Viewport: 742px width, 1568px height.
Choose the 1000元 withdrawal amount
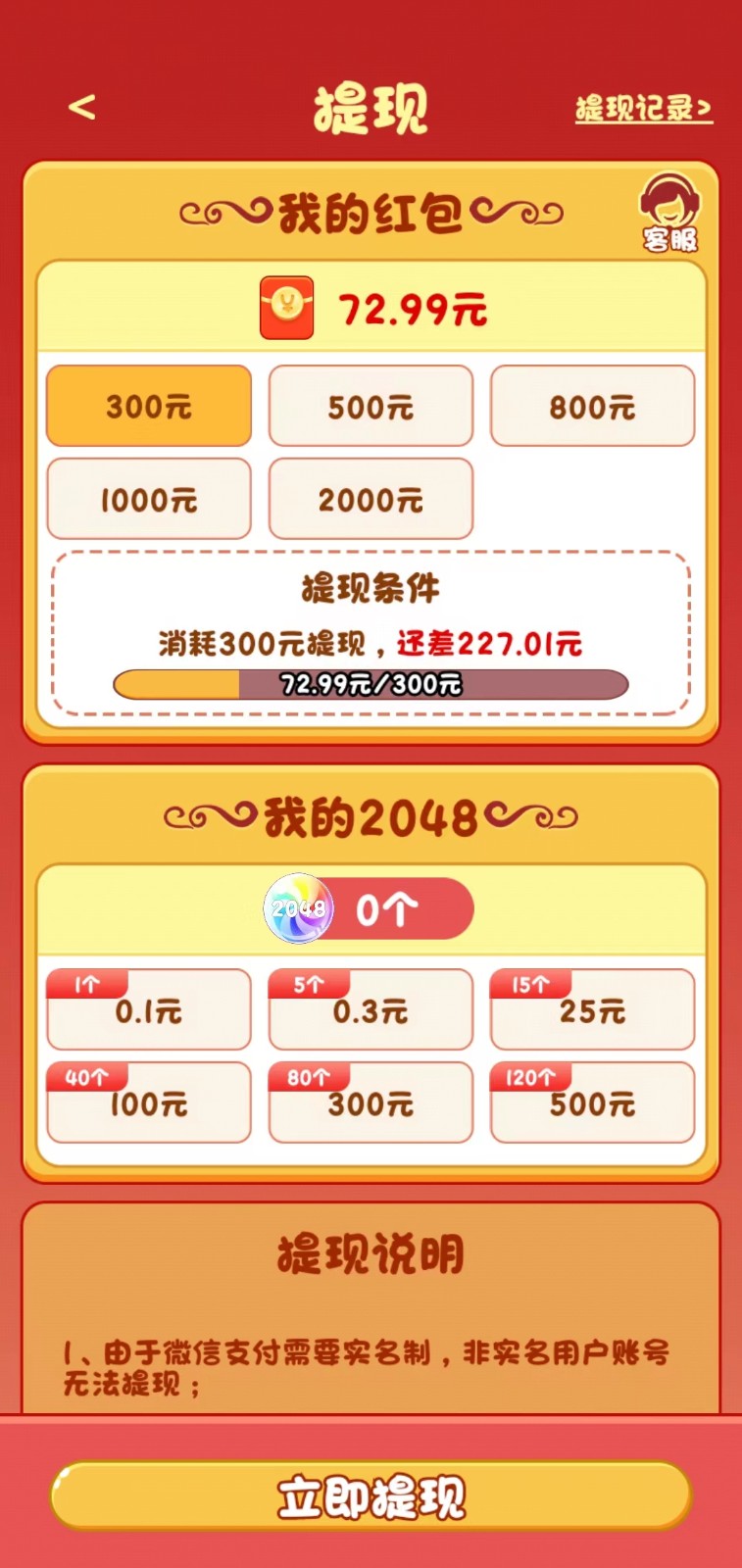pyautogui.click(x=149, y=499)
